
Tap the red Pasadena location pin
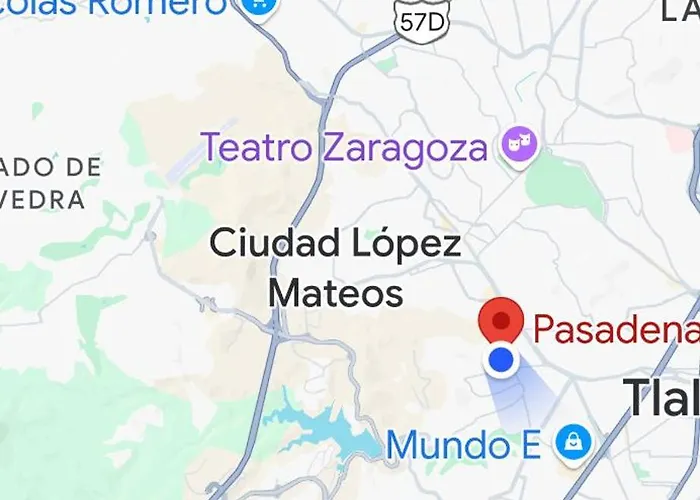[x=501, y=322]
